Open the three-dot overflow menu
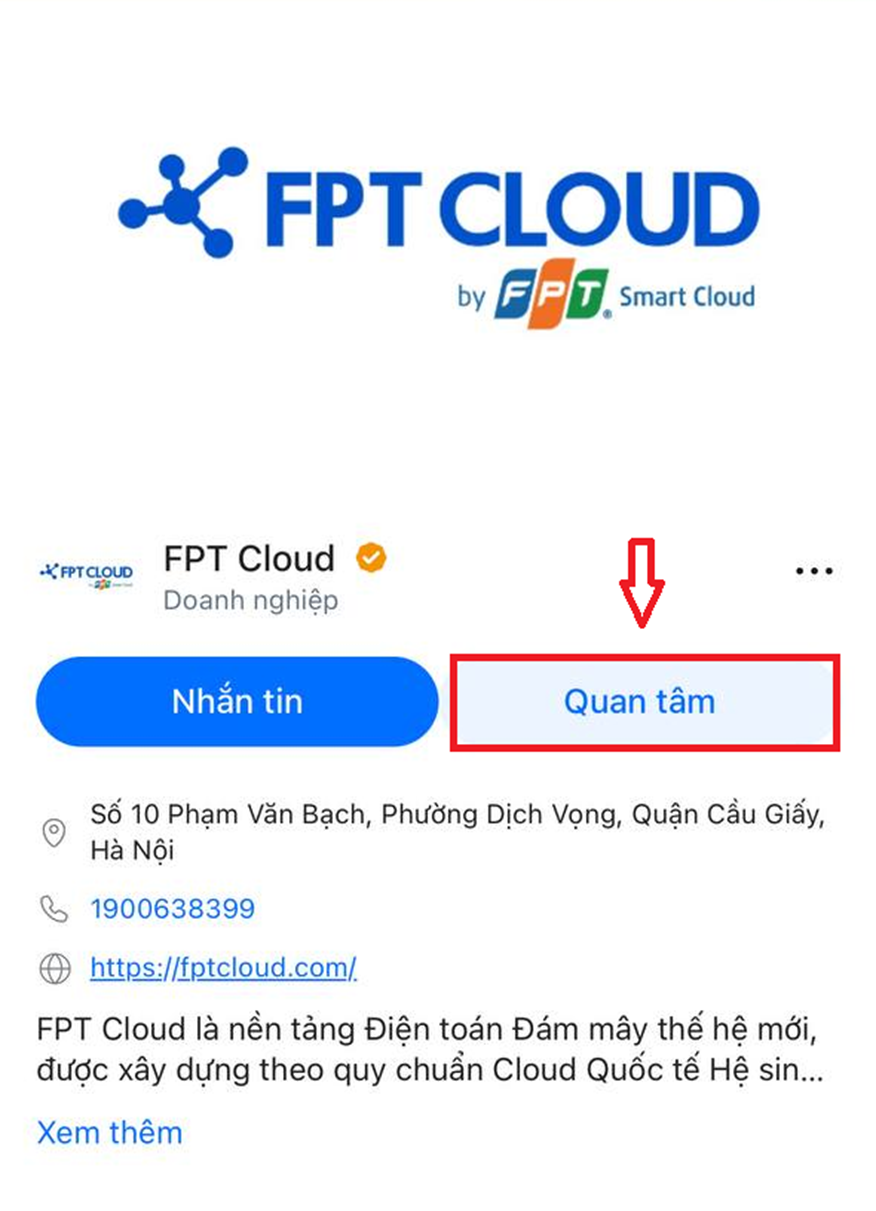 click(813, 571)
